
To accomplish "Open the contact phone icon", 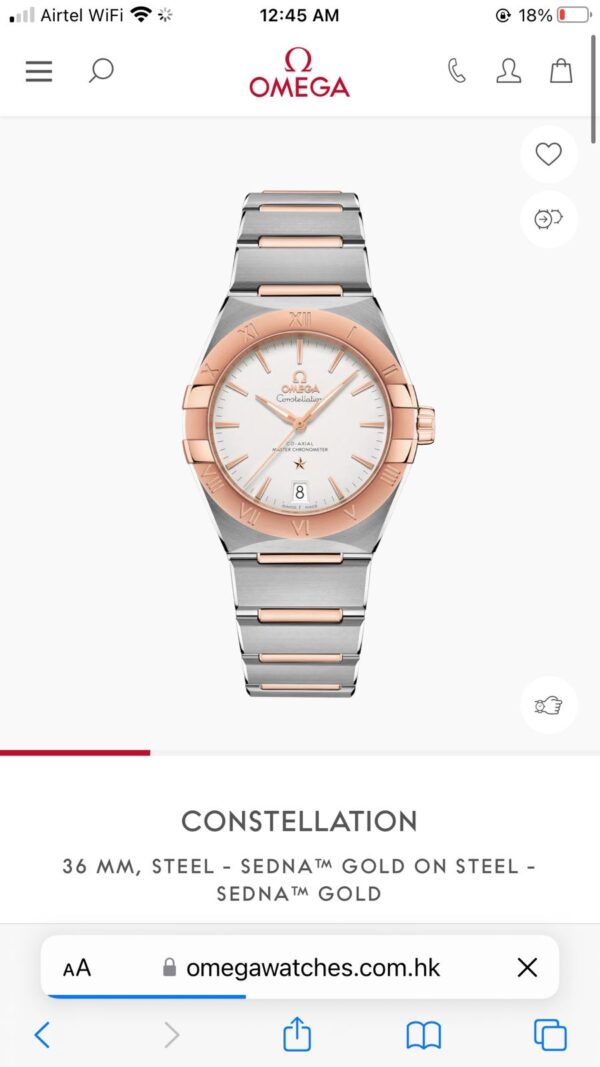I will [457, 71].
